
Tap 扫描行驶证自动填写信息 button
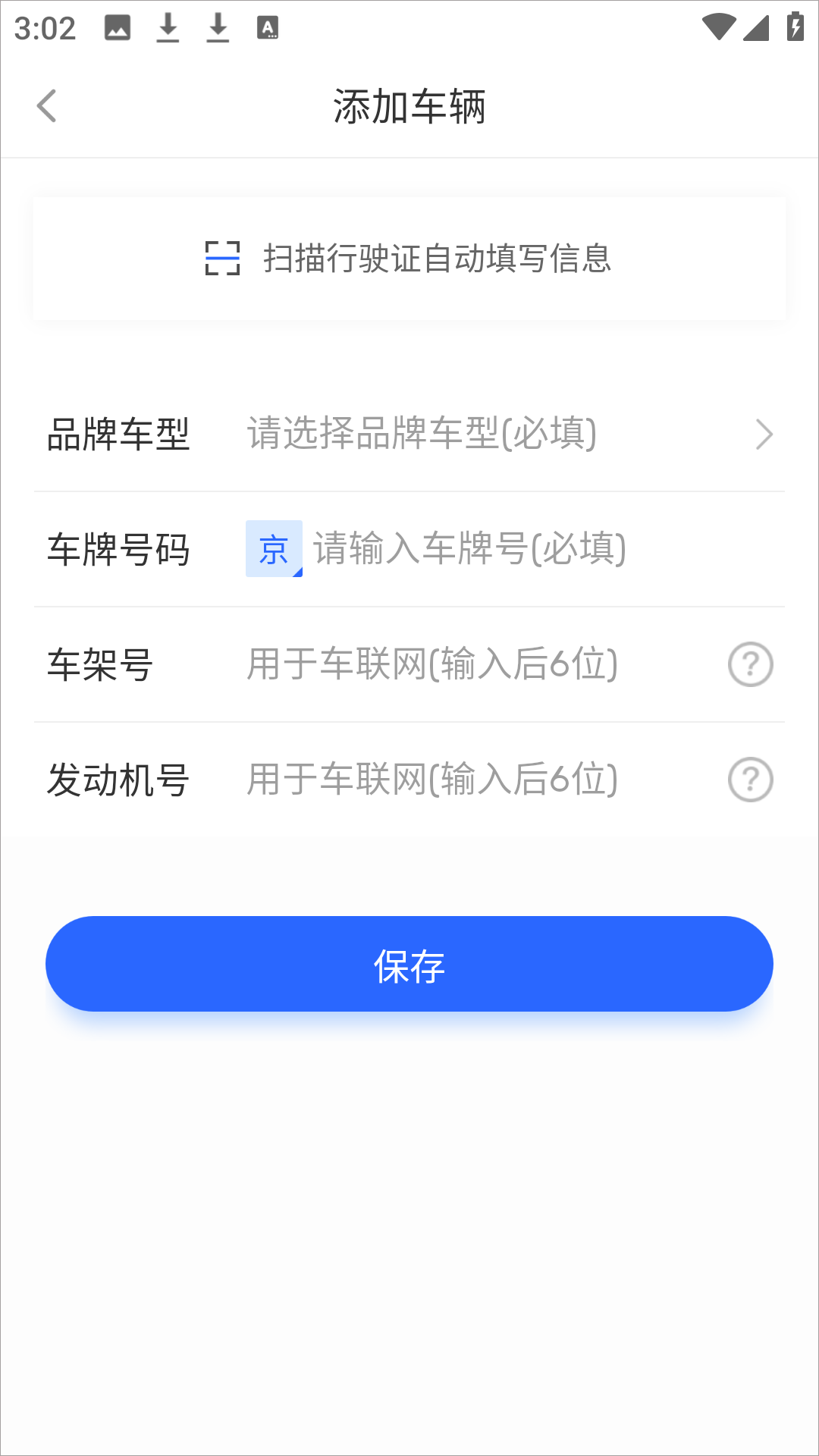click(409, 259)
